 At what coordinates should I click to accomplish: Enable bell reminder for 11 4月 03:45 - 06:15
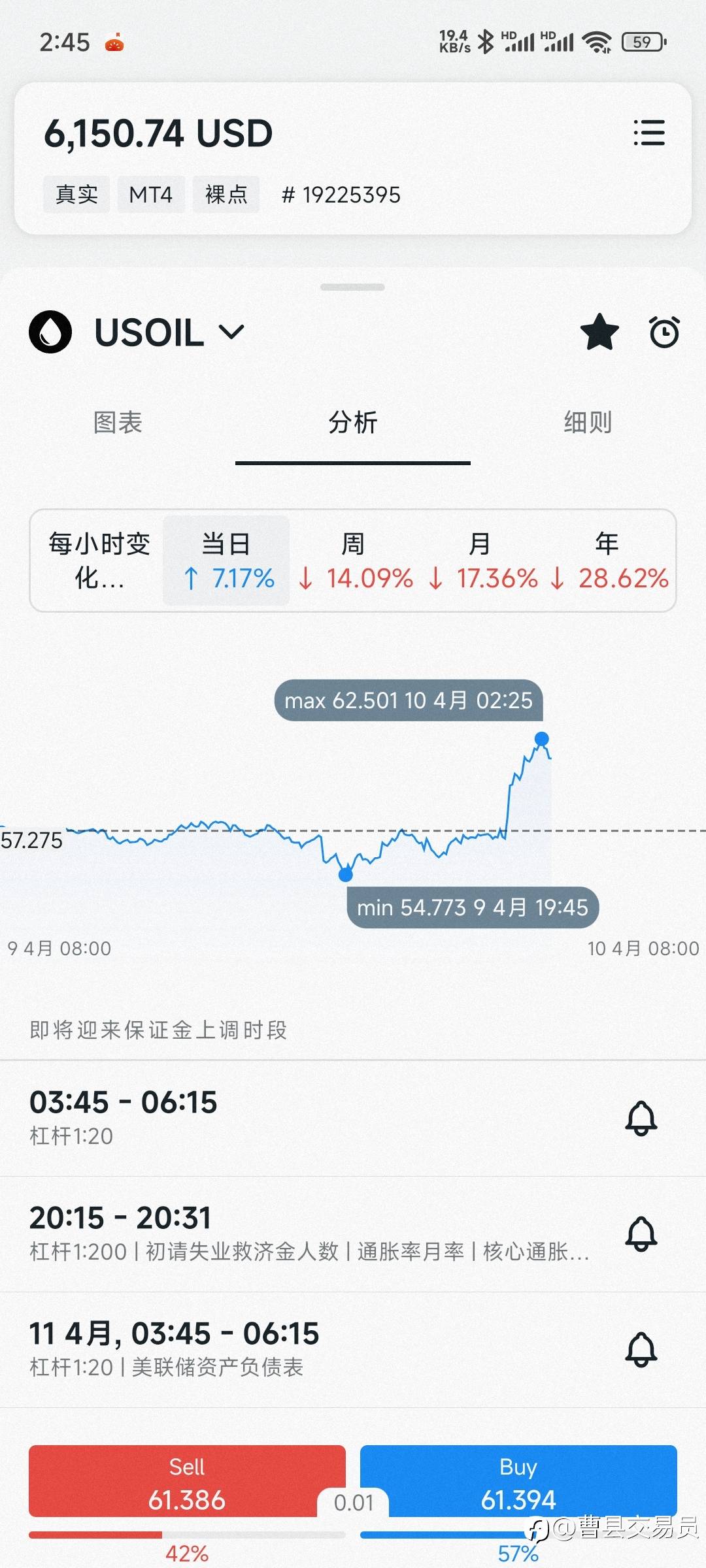coord(641,1349)
